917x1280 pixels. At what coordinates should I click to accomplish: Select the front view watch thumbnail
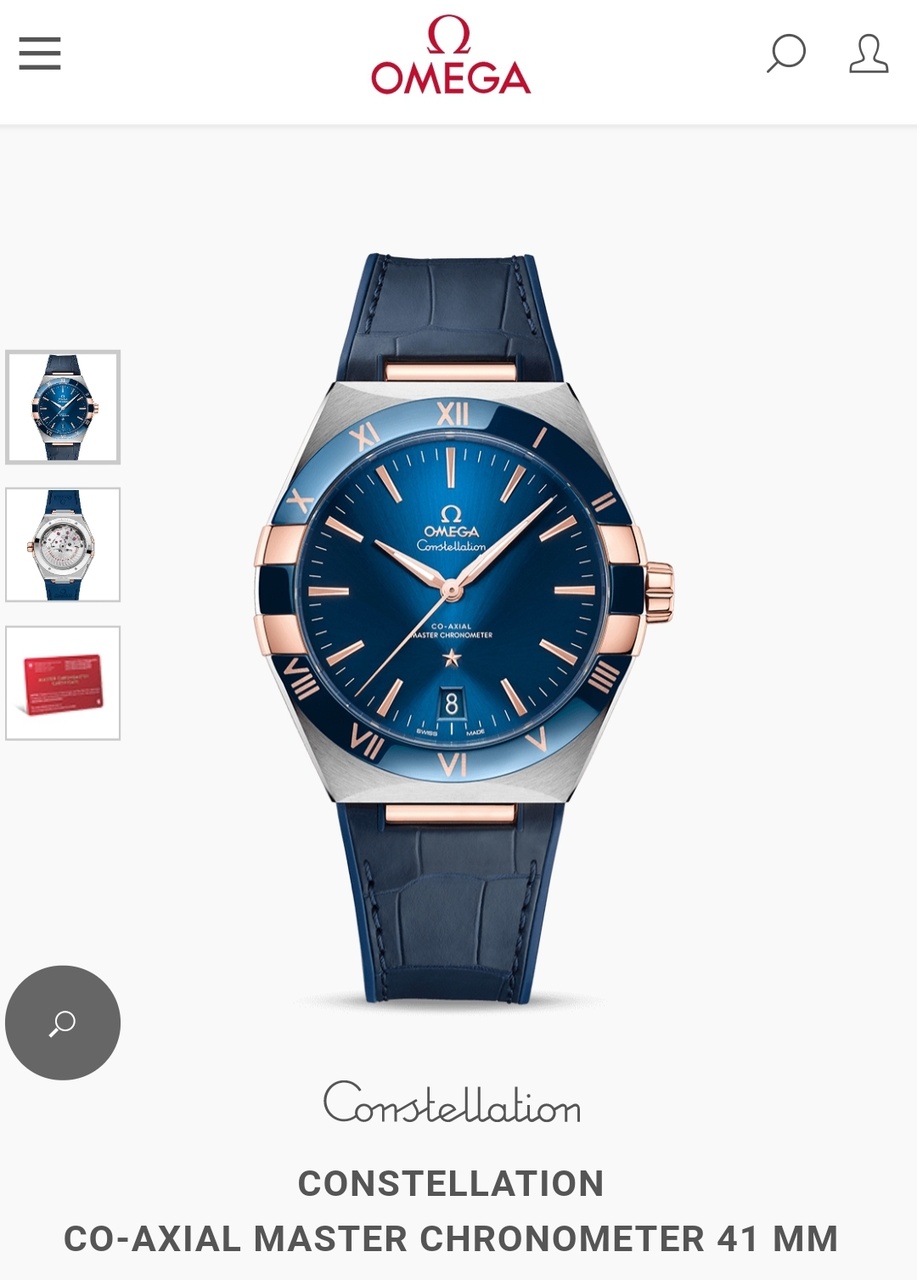tap(63, 407)
